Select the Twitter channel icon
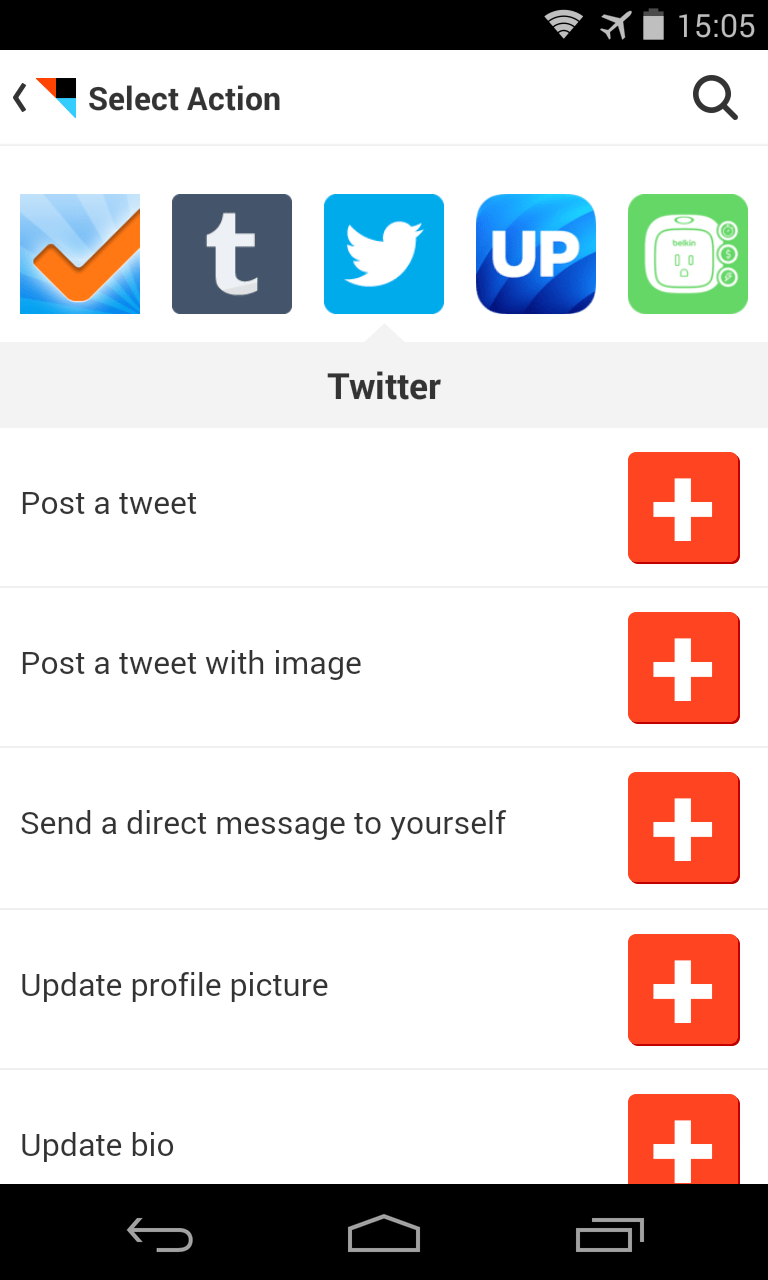 point(384,254)
